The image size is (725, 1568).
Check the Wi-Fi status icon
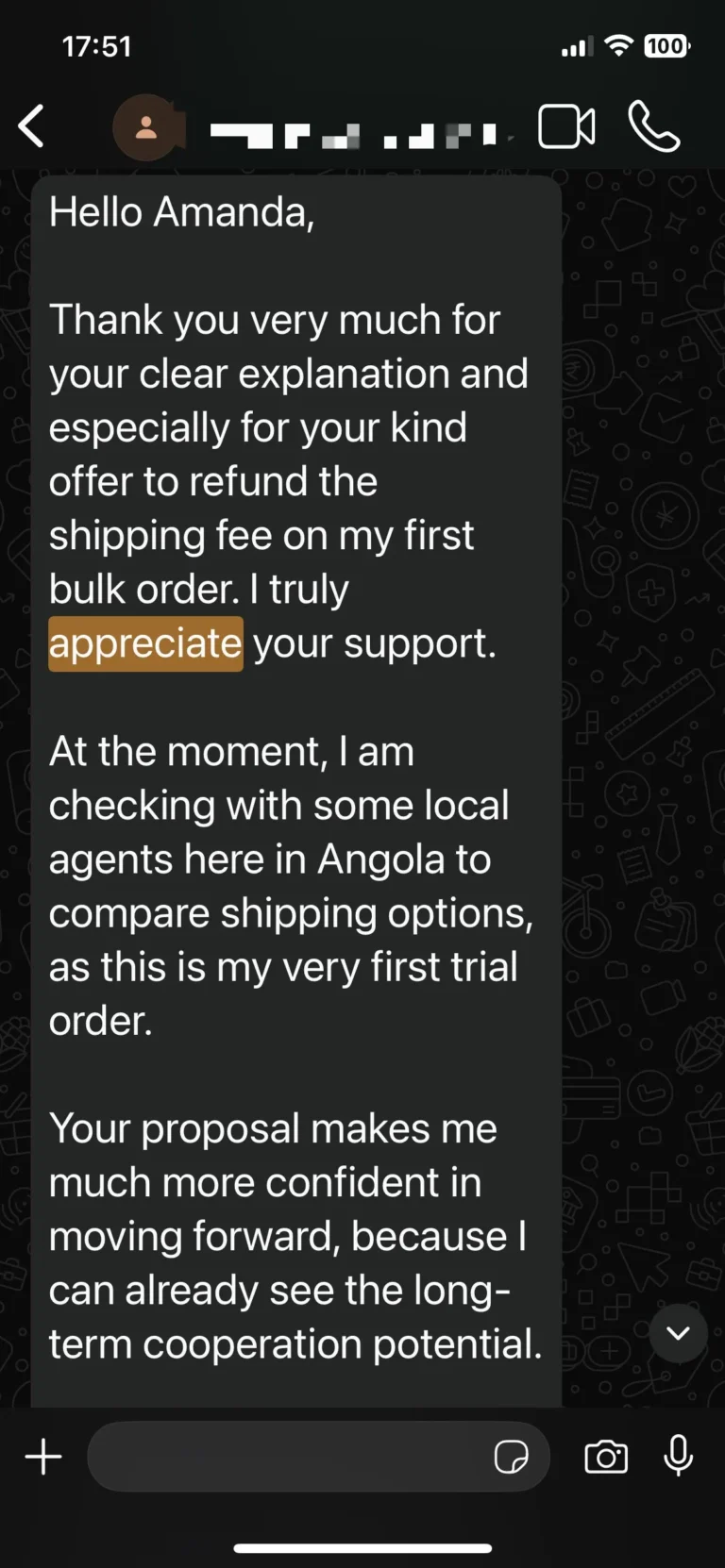[618, 44]
